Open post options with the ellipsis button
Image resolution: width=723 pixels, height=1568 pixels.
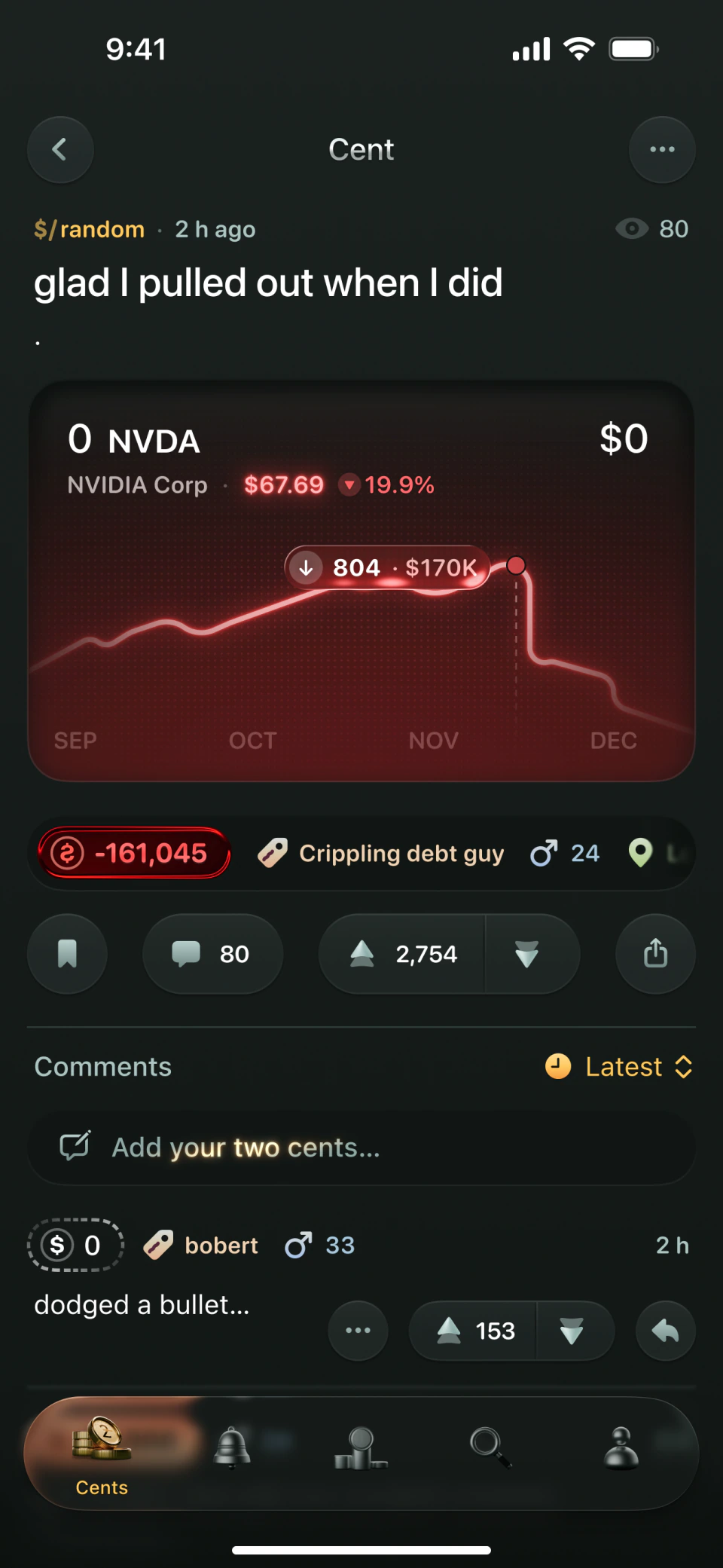coord(662,149)
